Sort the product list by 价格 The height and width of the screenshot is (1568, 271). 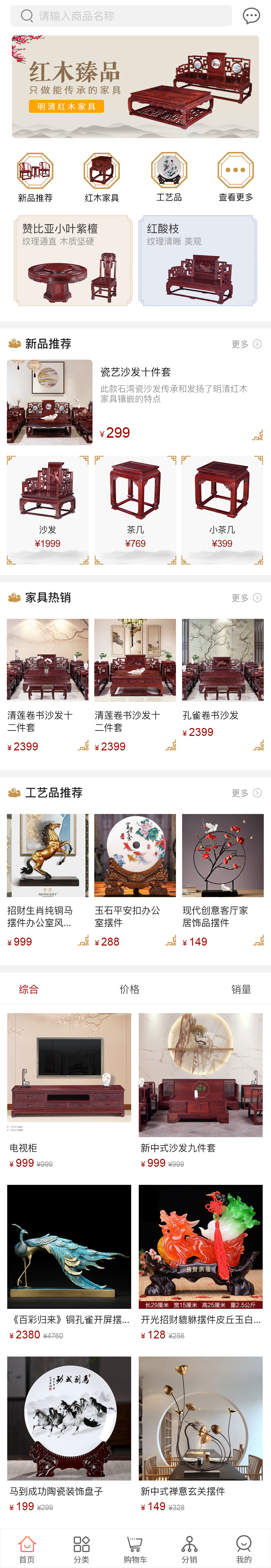(x=130, y=990)
